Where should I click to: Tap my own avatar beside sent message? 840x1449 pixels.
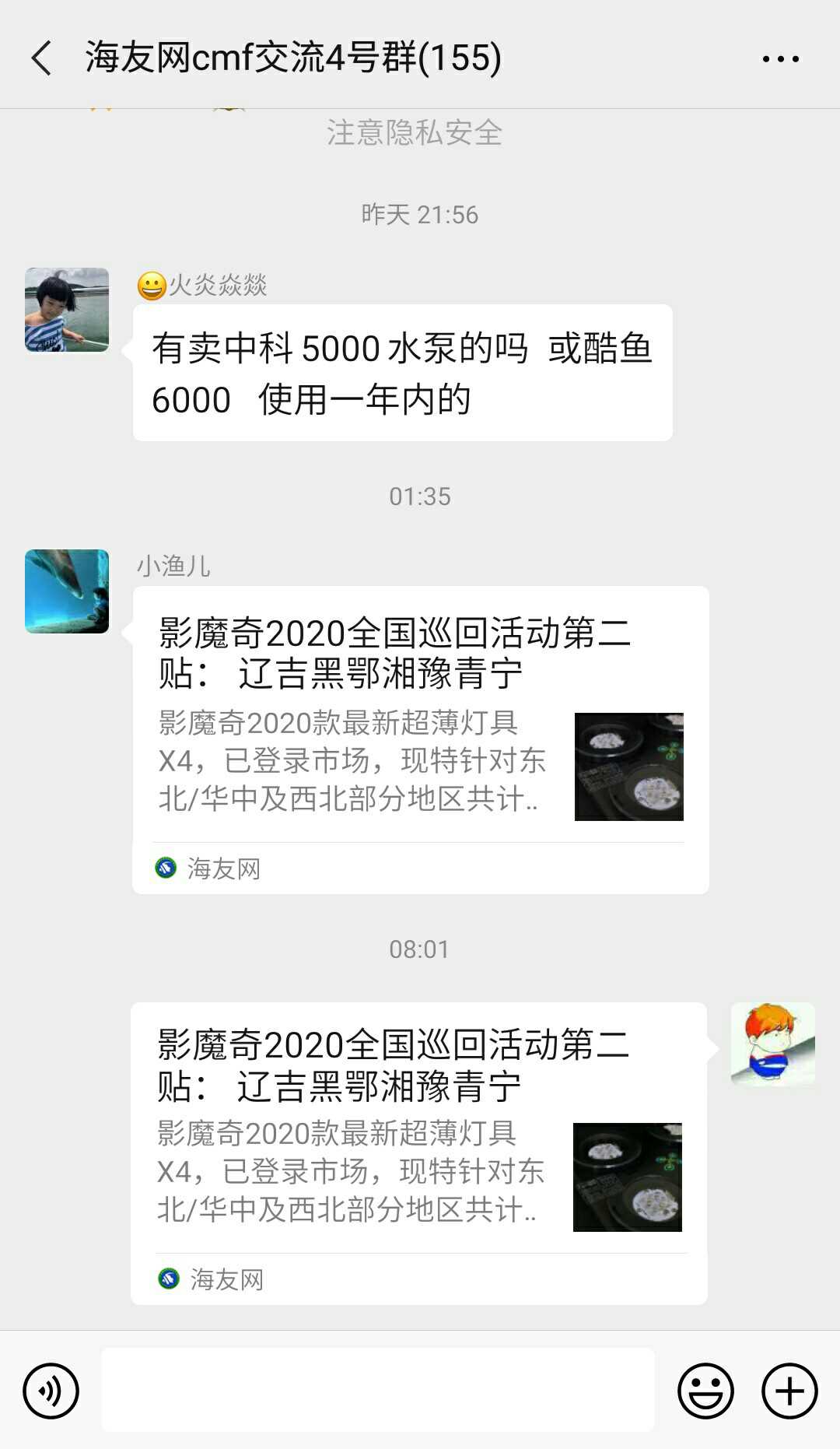pyautogui.click(x=772, y=1044)
